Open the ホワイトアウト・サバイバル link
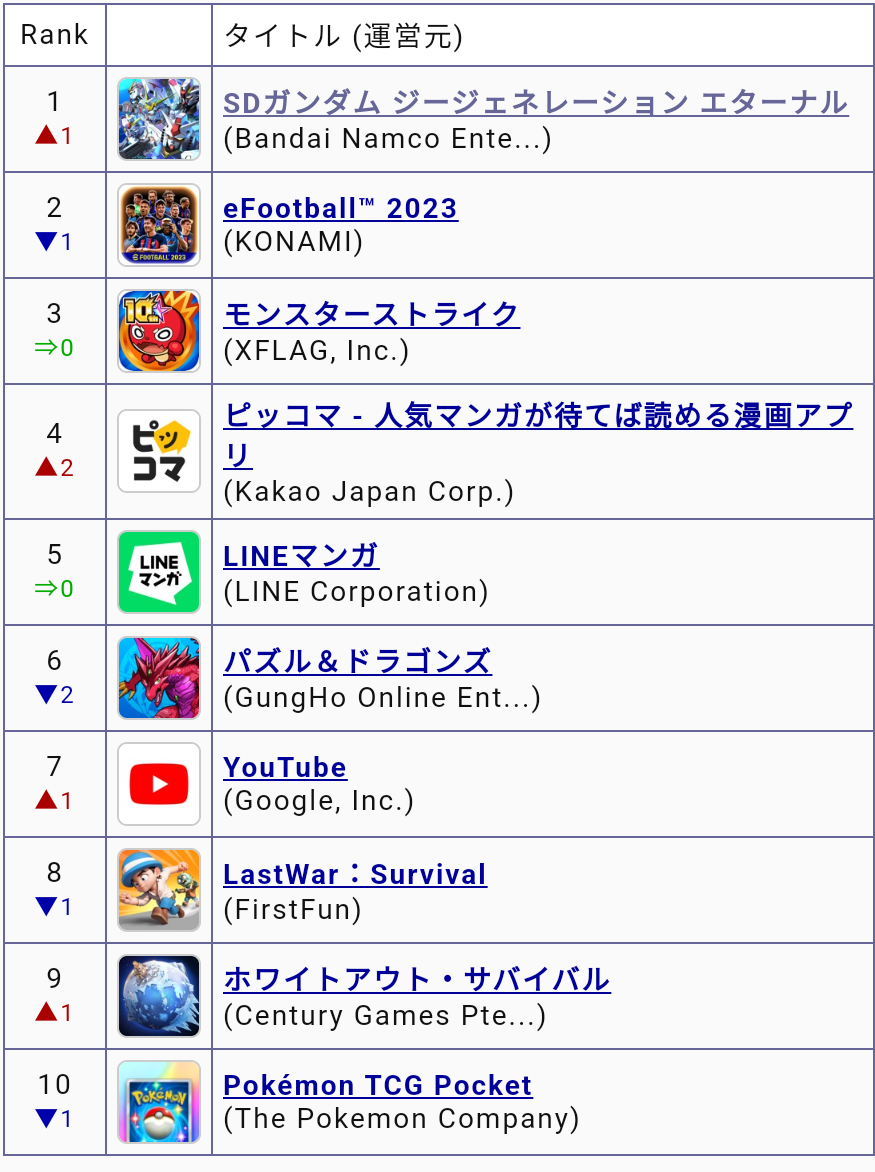This screenshot has height=1172, width=875. pos(416,979)
